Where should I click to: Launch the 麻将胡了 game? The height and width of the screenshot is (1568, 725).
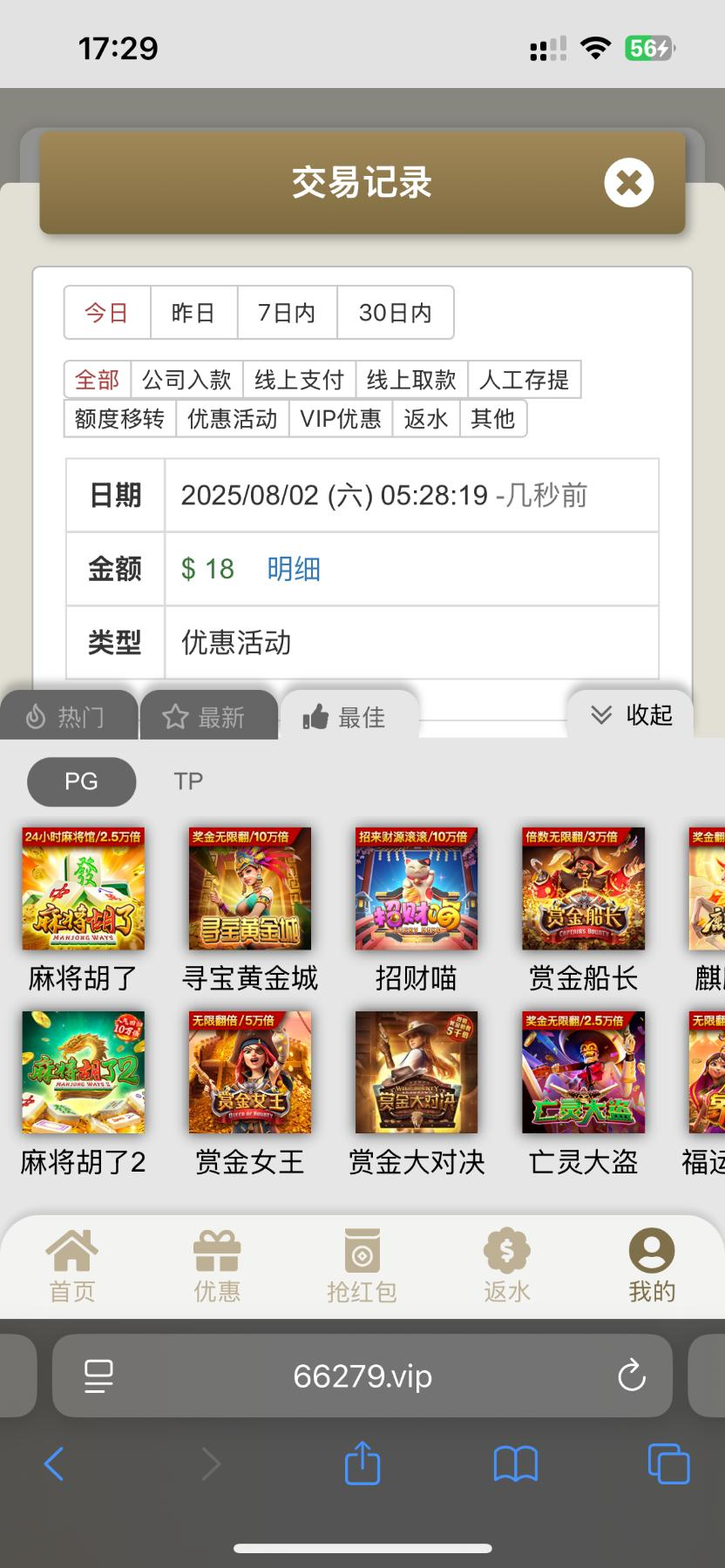click(83, 889)
